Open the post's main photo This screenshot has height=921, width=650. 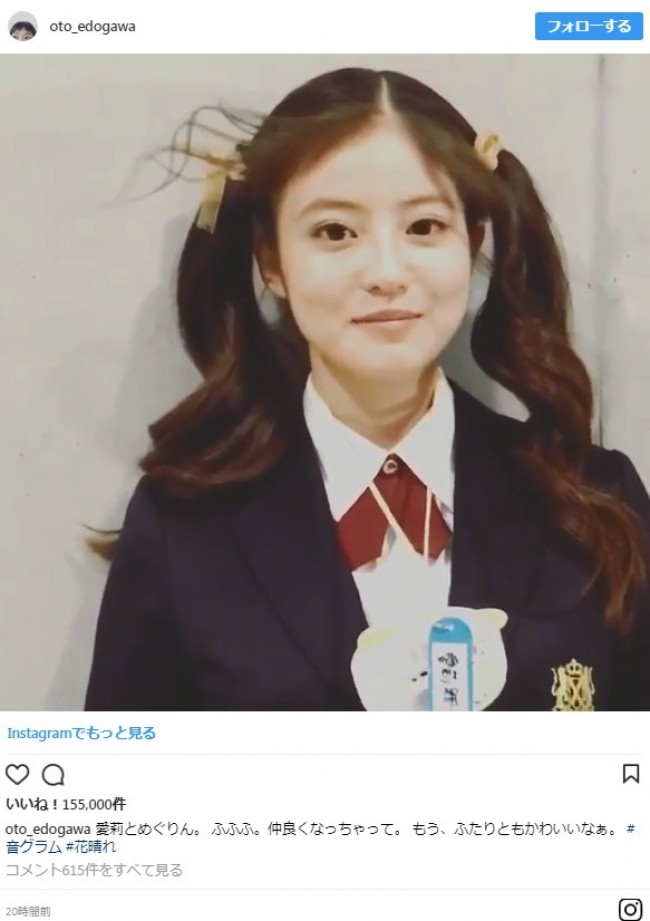click(325, 382)
